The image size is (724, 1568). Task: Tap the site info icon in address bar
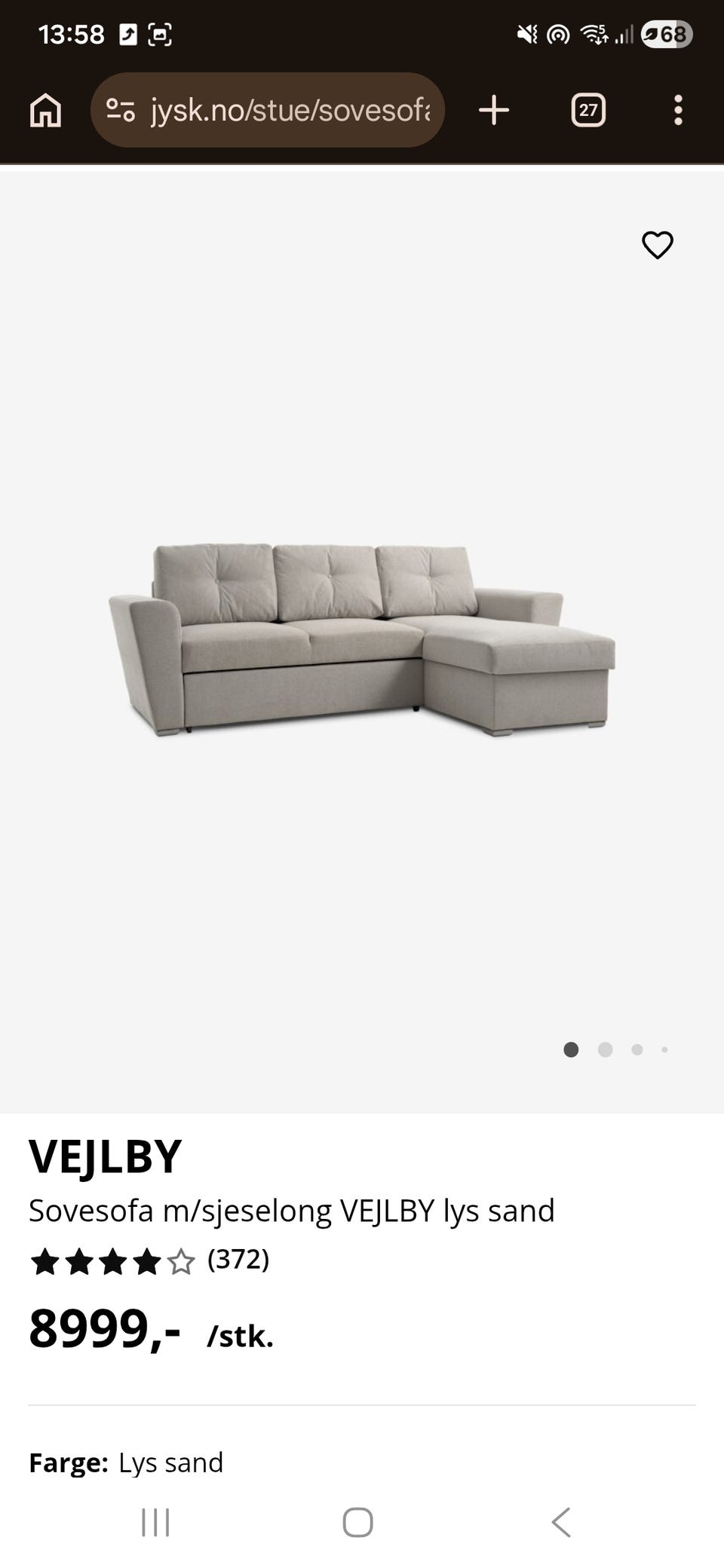121,110
